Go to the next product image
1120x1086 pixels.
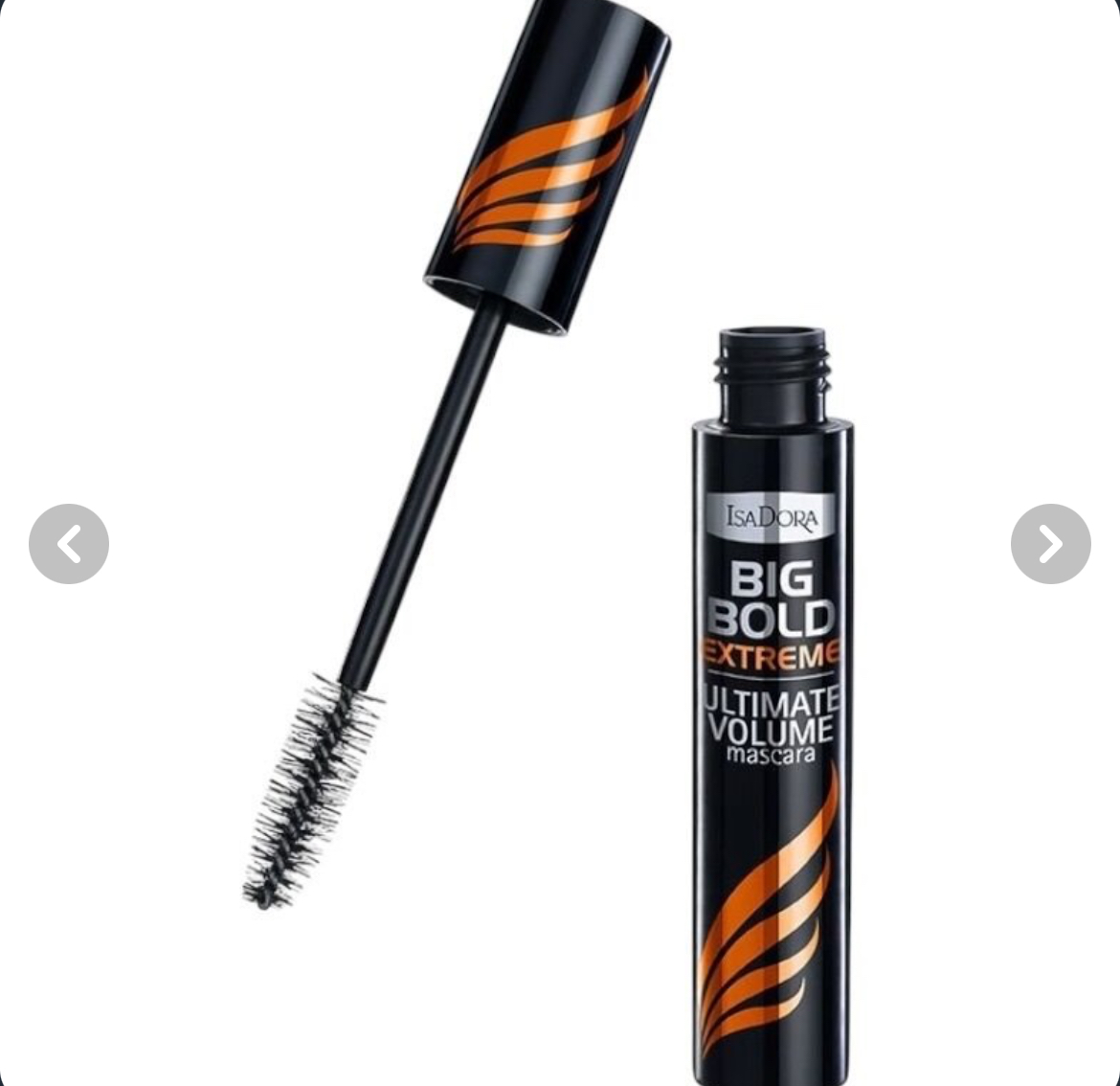pyautogui.click(x=1050, y=544)
